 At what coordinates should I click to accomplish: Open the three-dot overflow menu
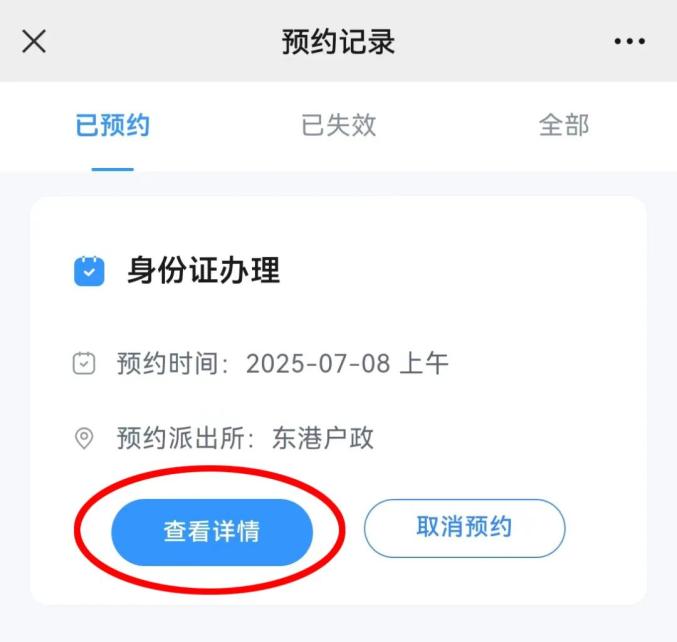point(630,41)
